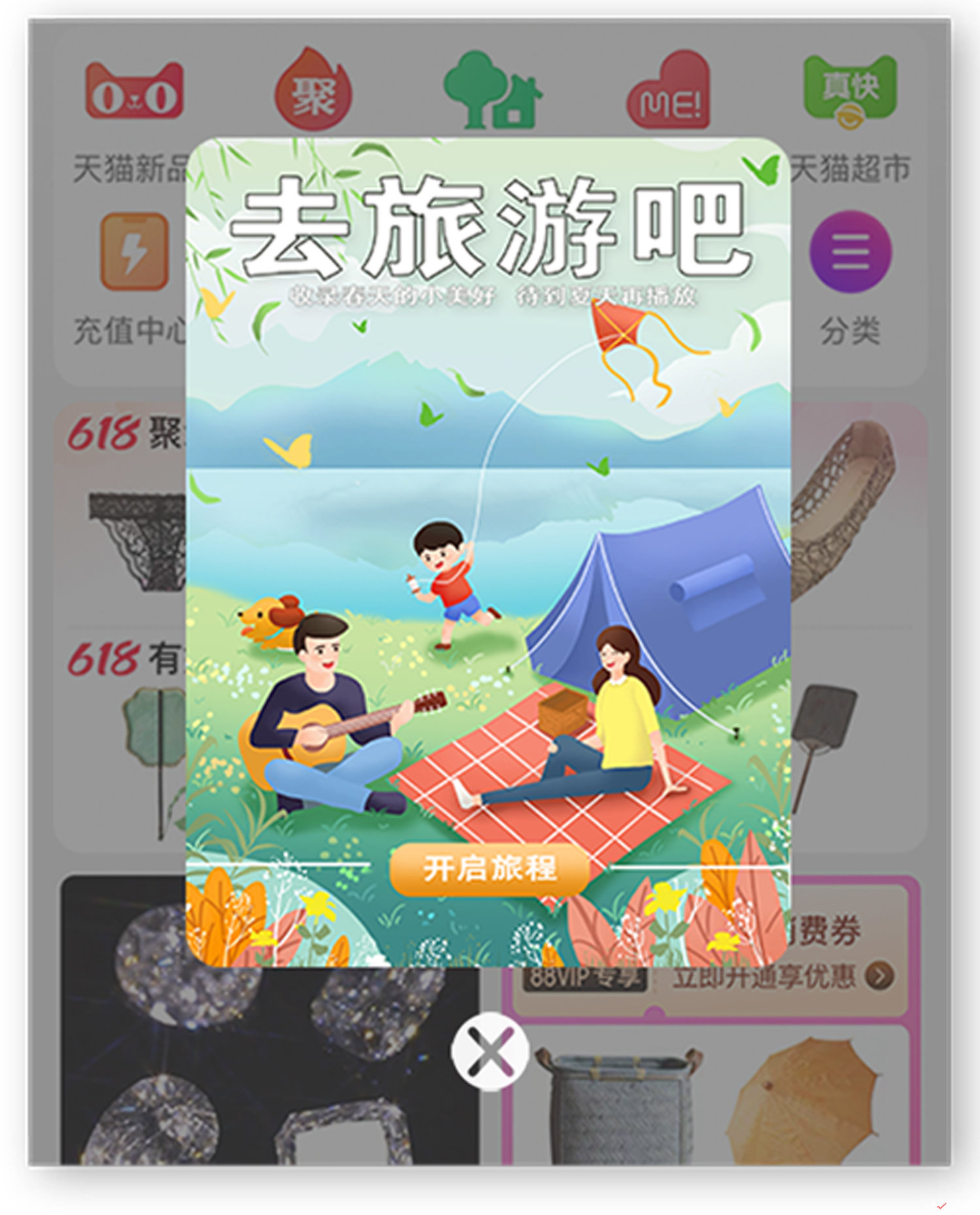
Task: Tap the 开启旅程 button
Action: 489,869
